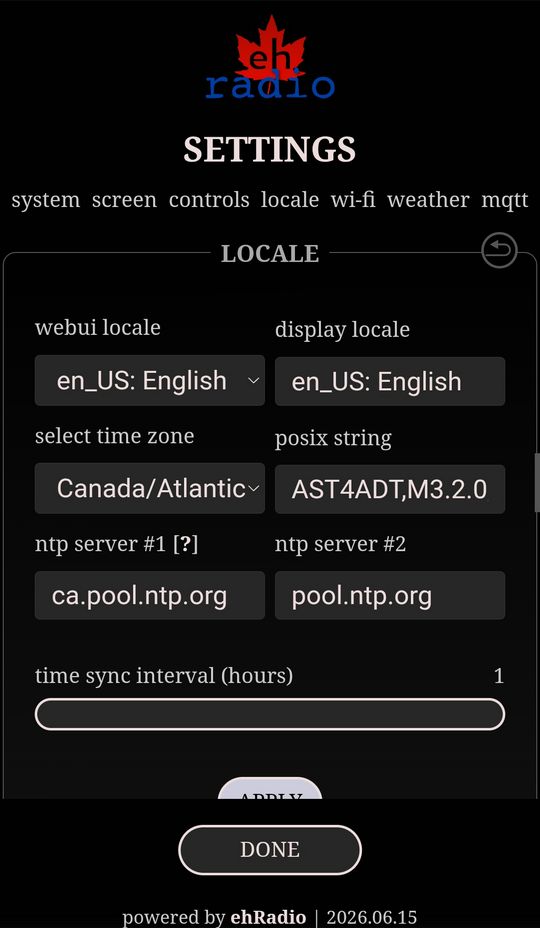540x928 pixels.
Task: Switch to the system settings tab
Action: pyautogui.click(x=46, y=200)
